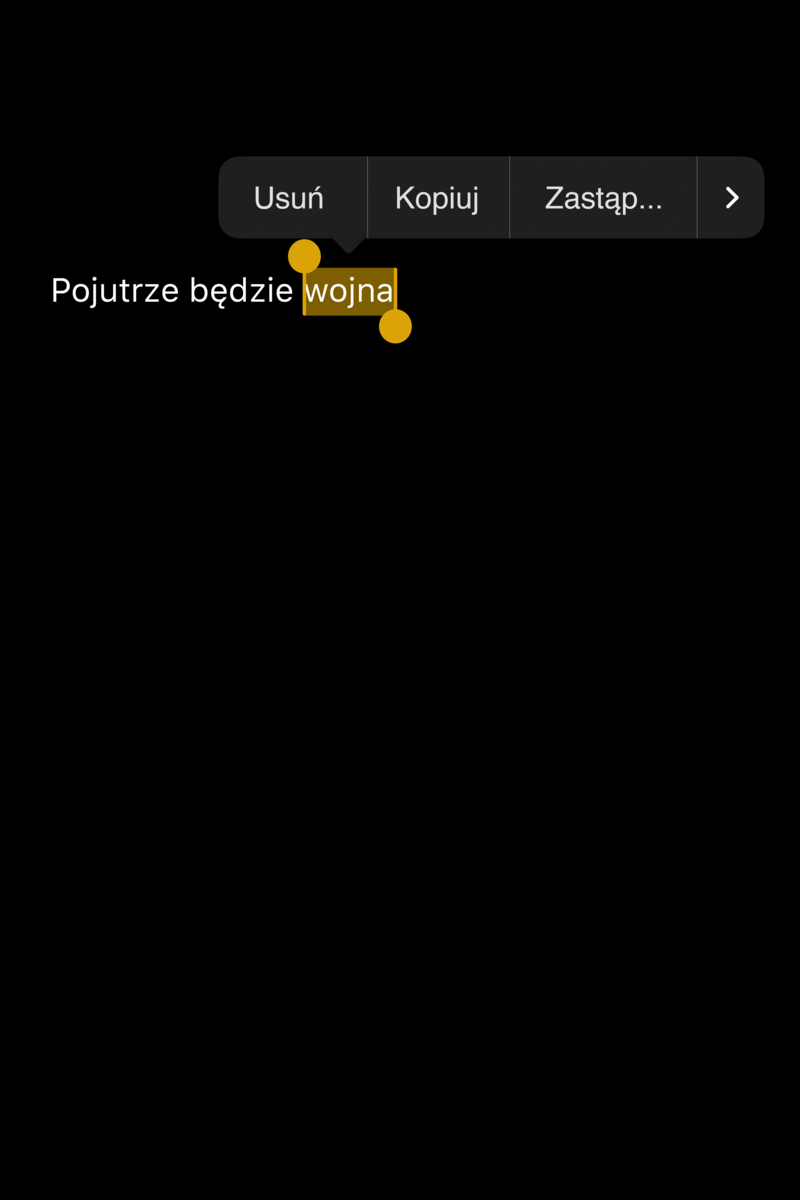Show more options via the right arrow
This screenshot has width=800, height=1200.
pos(731,198)
